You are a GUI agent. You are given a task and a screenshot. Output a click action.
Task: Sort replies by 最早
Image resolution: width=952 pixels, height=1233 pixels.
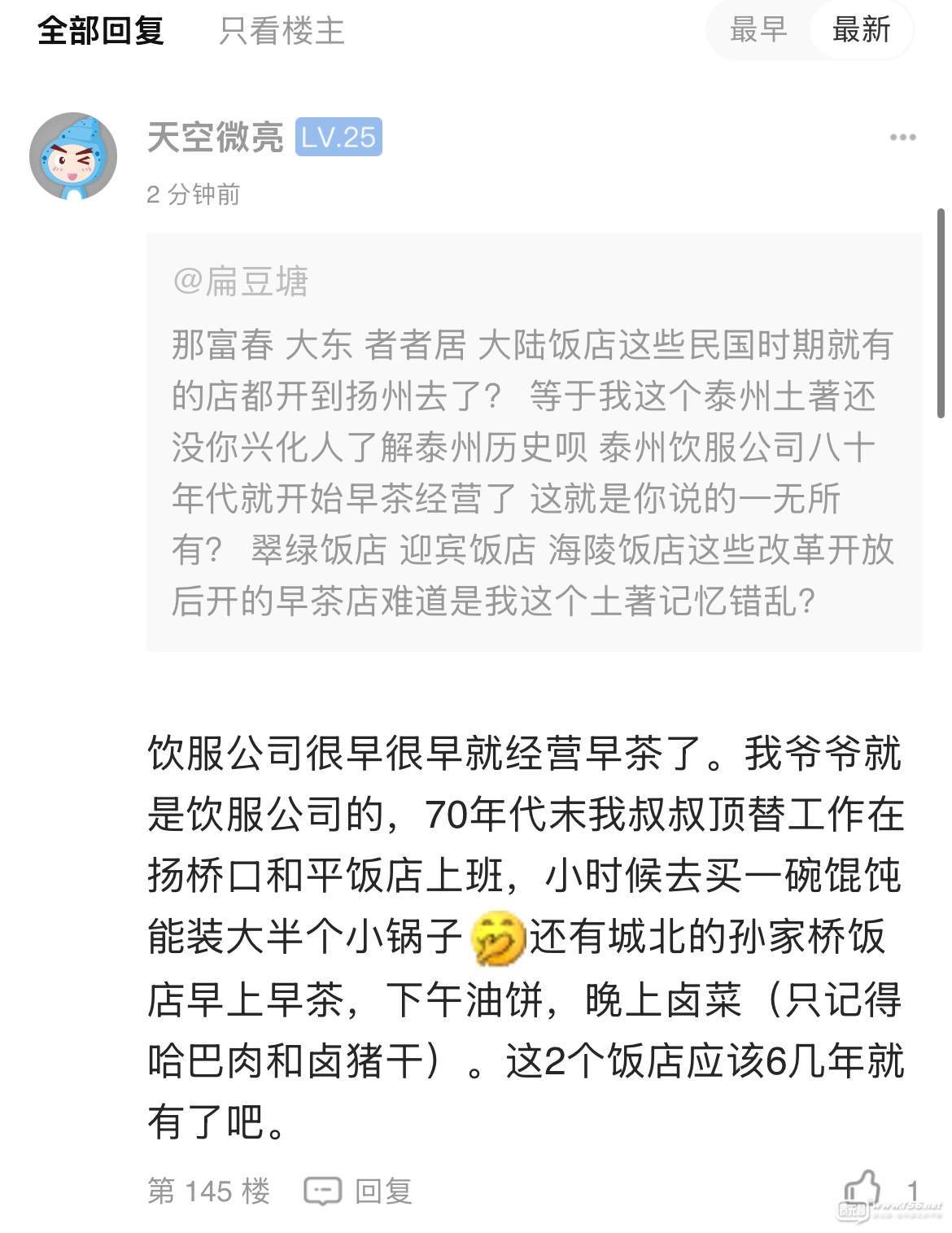click(x=758, y=30)
